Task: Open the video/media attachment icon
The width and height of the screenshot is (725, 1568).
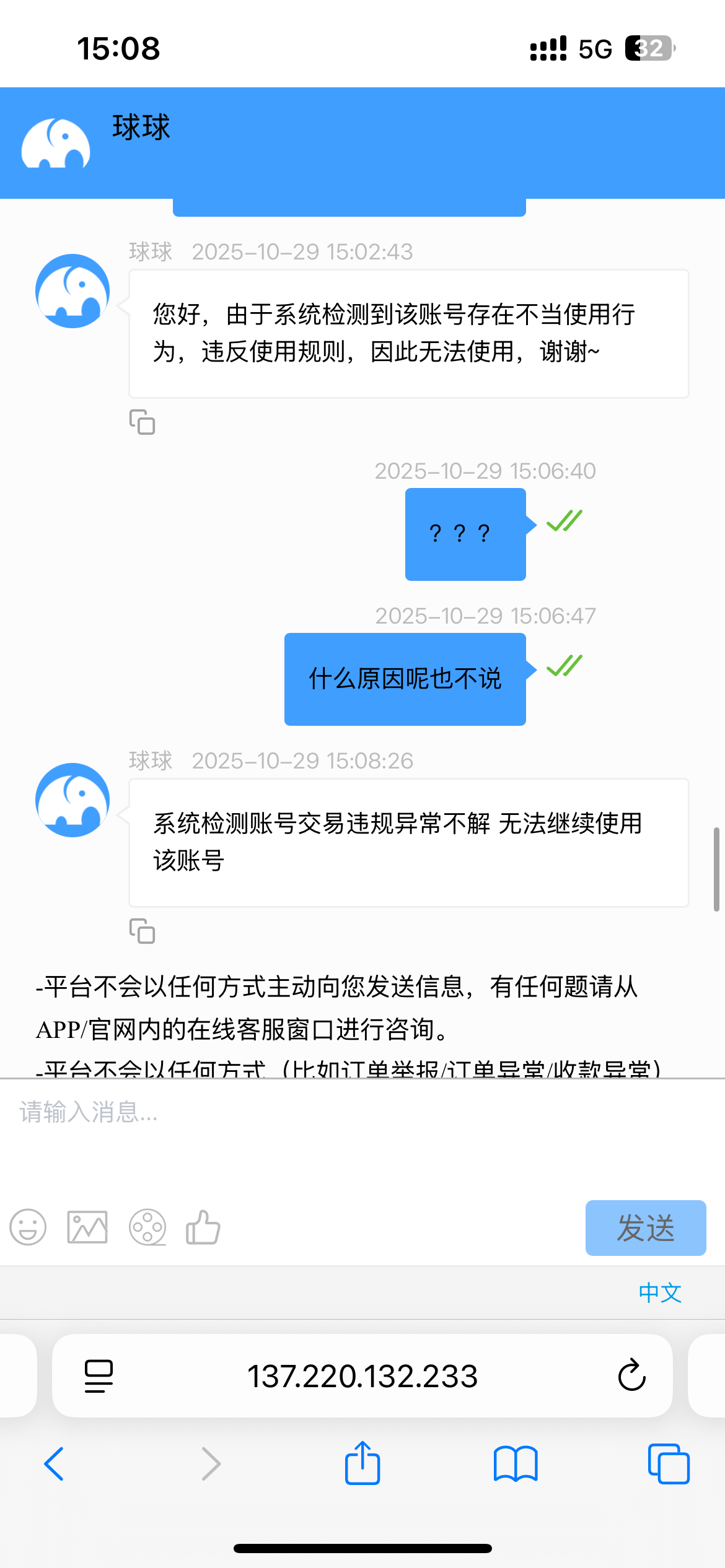Action: (146, 1228)
